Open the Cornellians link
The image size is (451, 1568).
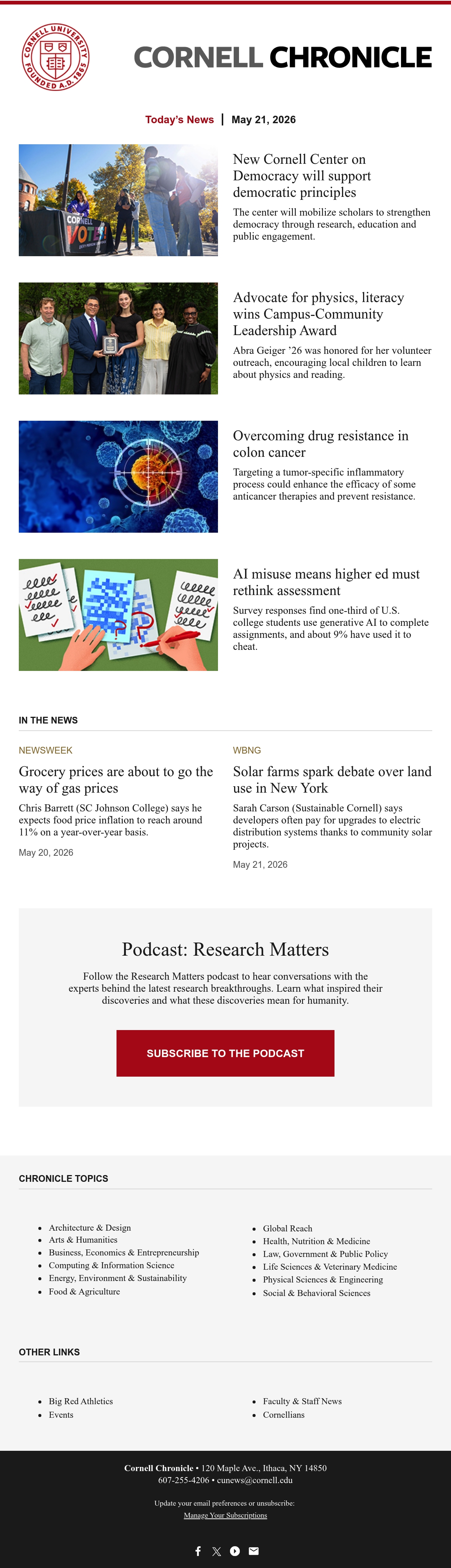click(284, 1415)
